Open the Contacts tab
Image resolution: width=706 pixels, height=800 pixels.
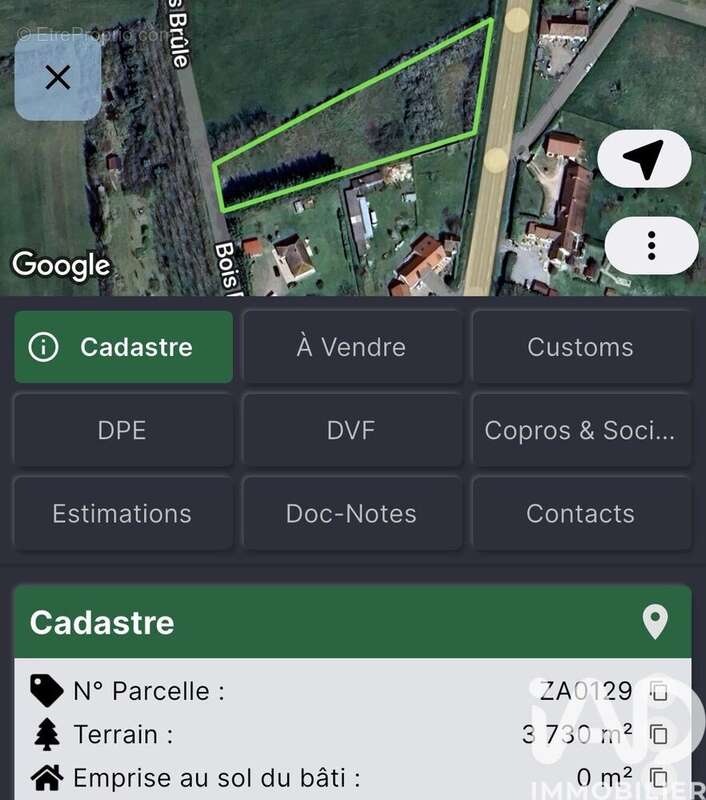[580, 514]
